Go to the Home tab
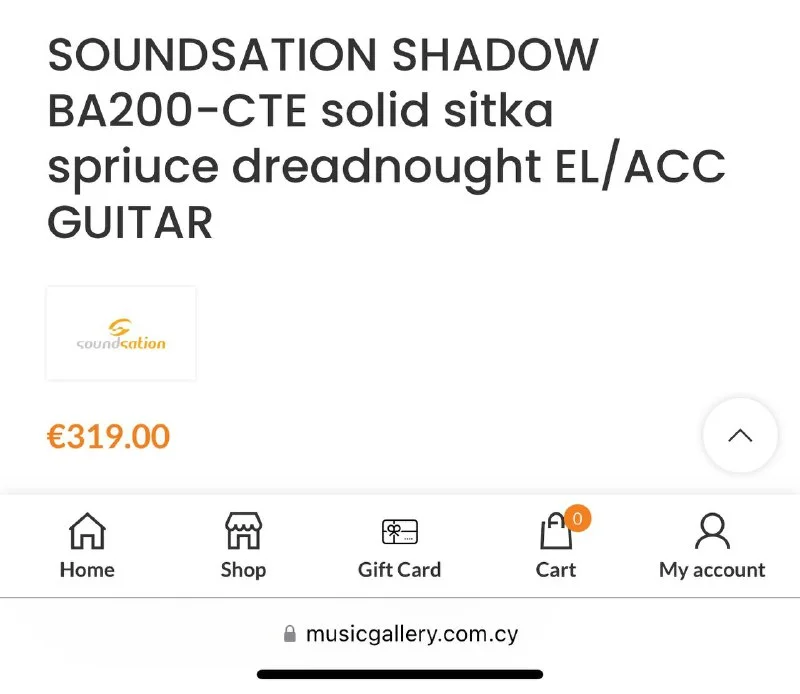This screenshot has height=694, width=800. (x=87, y=546)
